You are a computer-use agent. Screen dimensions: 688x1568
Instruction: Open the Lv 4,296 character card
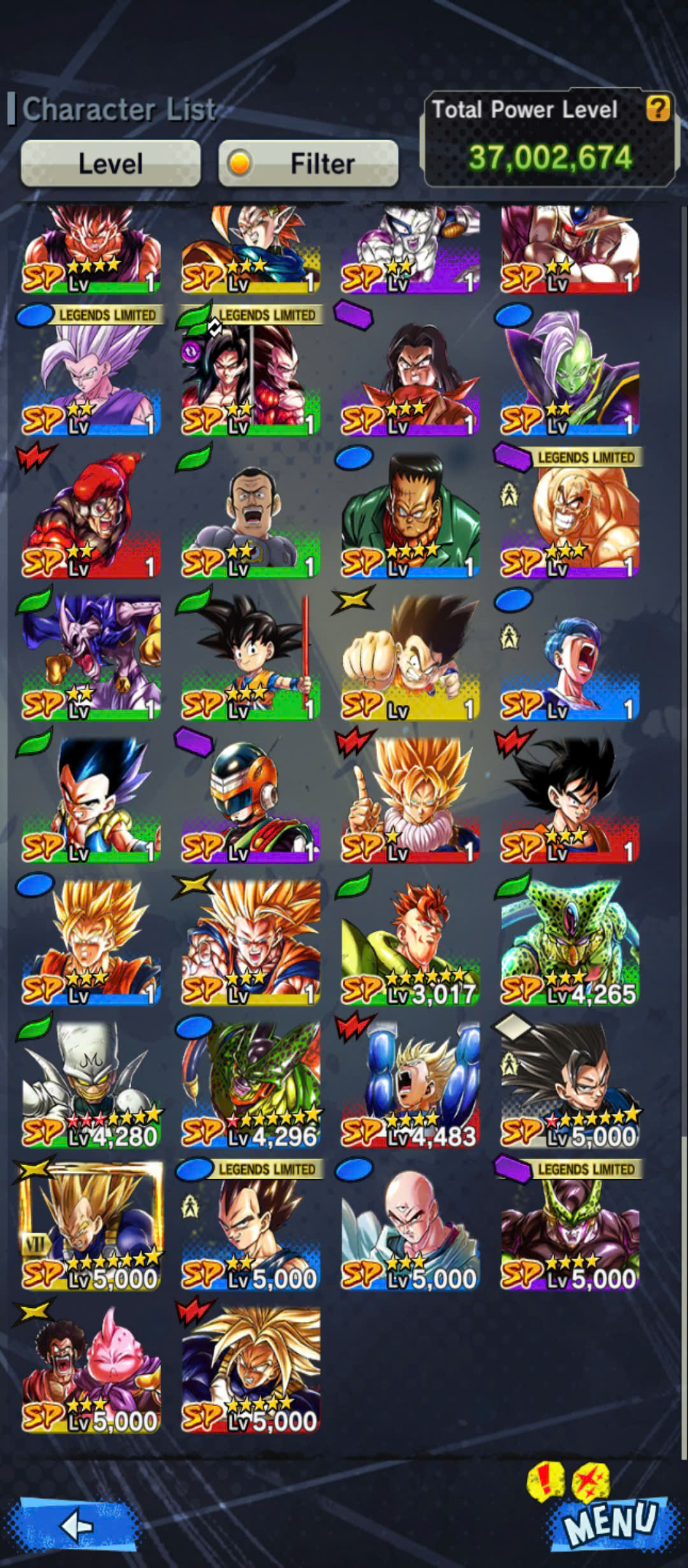[x=250, y=1084]
